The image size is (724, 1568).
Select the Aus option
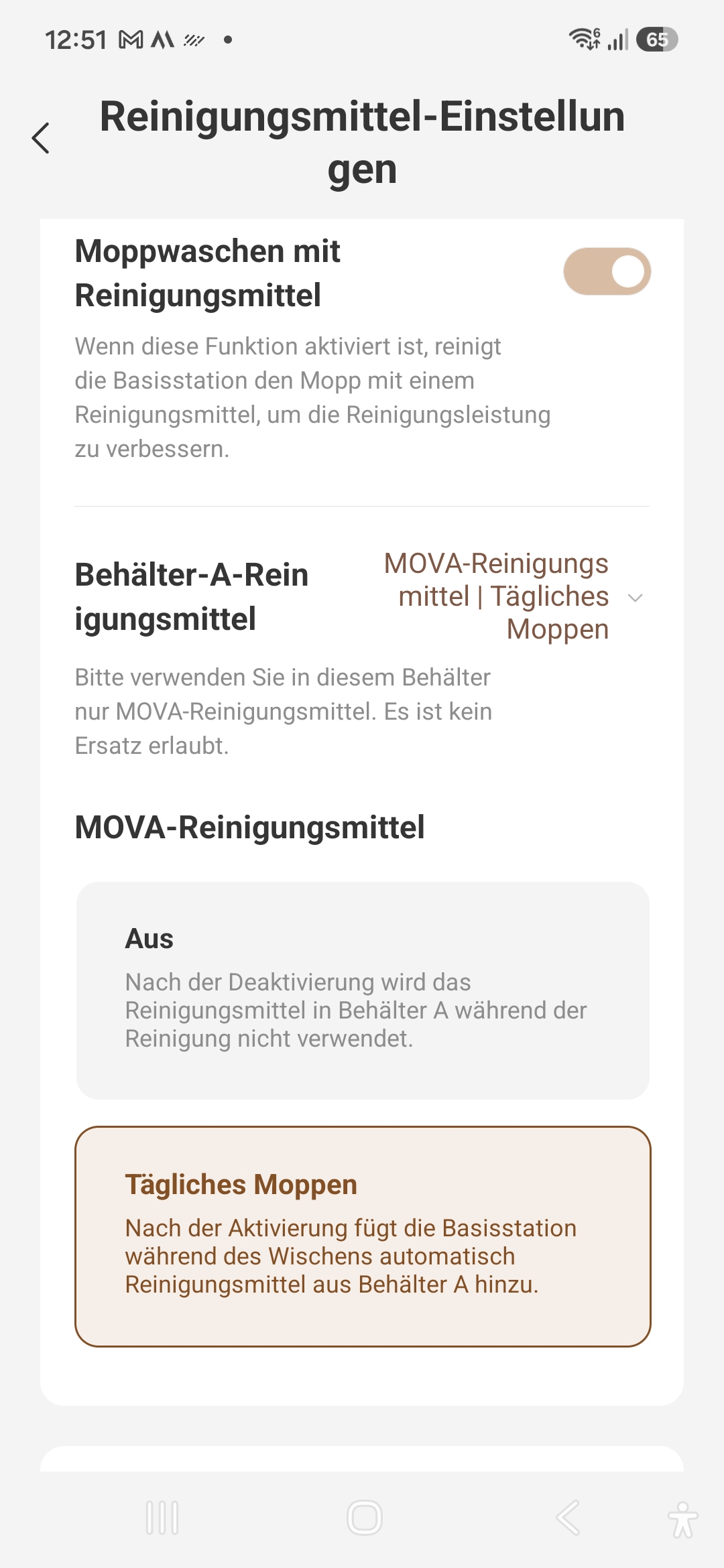(x=363, y=990)
